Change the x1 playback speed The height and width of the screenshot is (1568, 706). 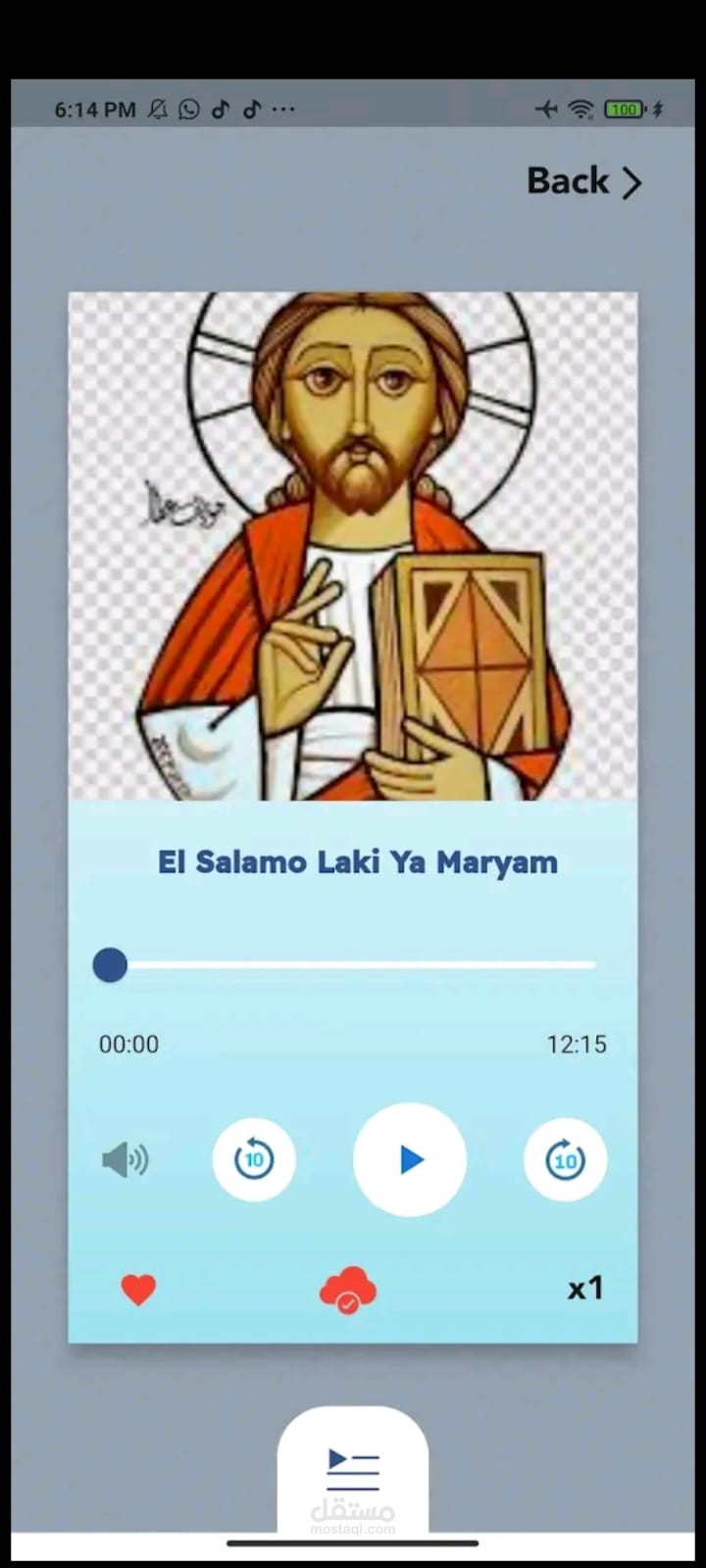585,1288
